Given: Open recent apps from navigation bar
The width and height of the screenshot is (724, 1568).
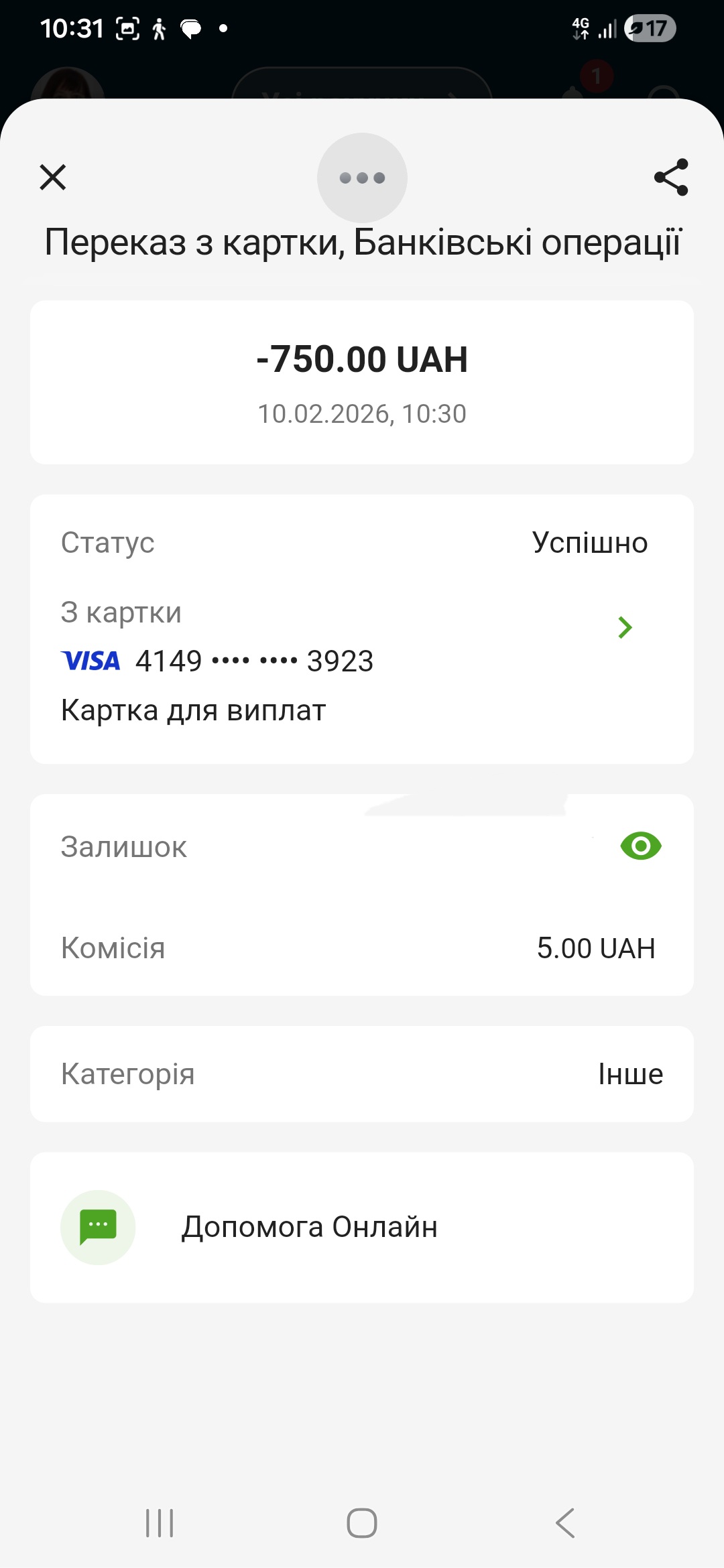Looking at the screenshot, I should [160, 1523].
